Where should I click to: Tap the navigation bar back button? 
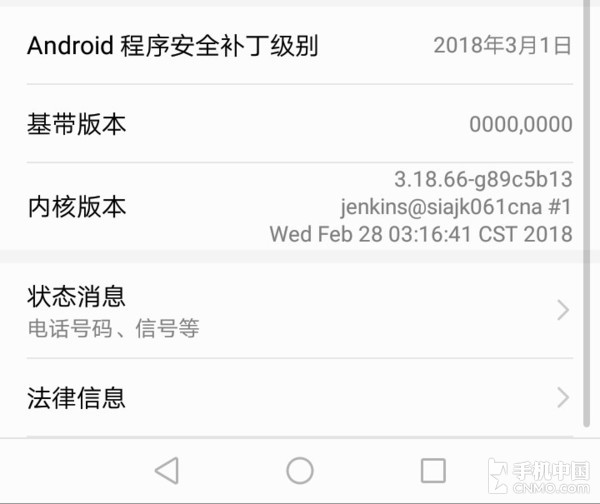pyautogui.click(x=167, y=470)
